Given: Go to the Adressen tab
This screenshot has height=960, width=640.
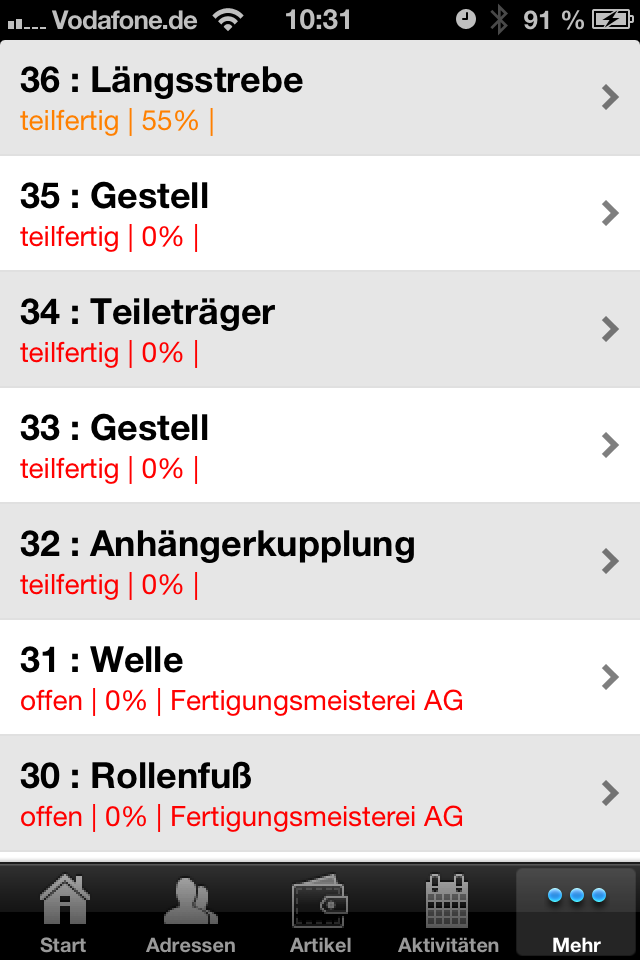Looking at the screenshot, I should (x=190, y=912).
